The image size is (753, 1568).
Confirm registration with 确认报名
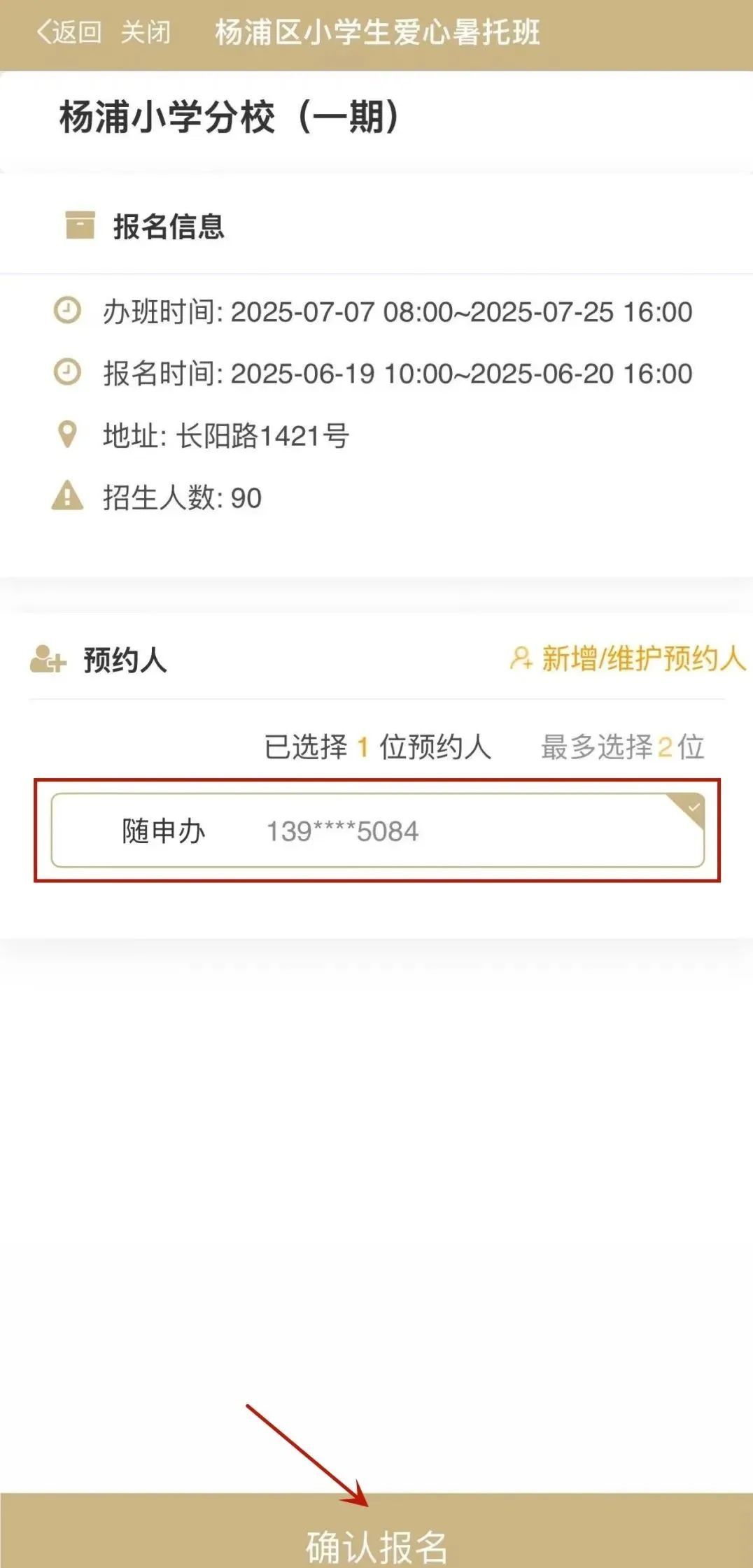coord(376,1531)
